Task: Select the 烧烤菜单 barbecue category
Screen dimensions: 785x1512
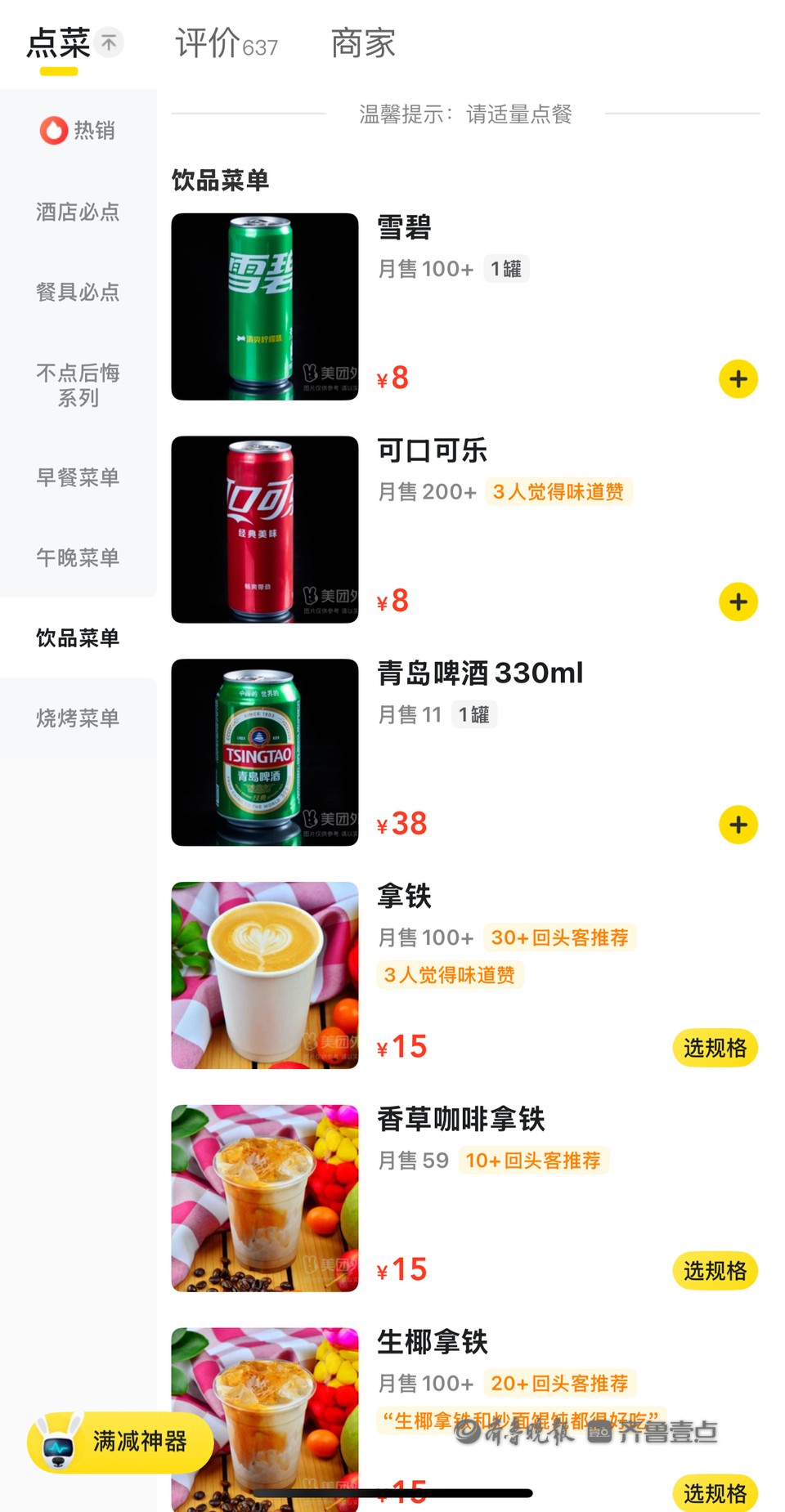Action: (78, 718)
